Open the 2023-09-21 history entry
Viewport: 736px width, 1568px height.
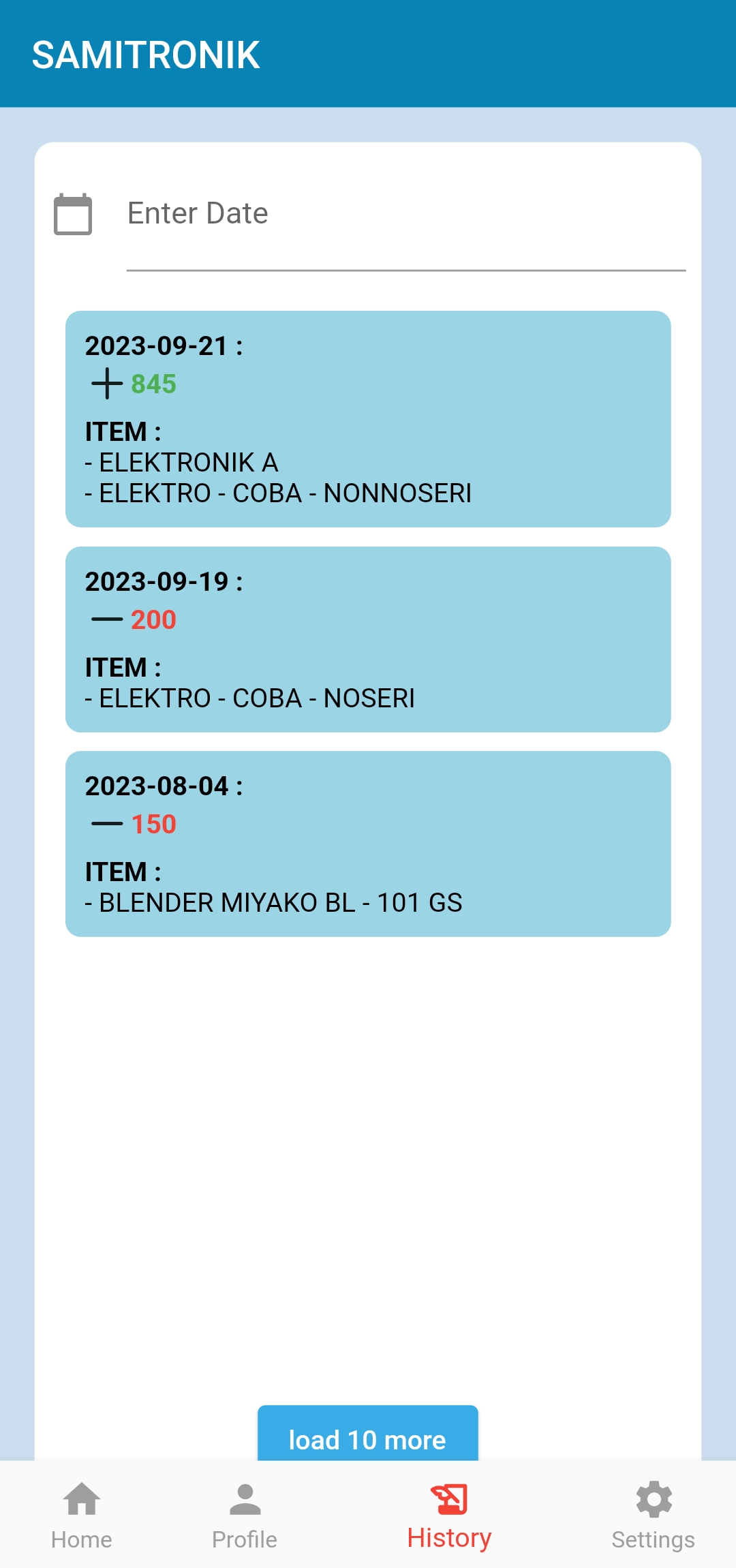click(x=368, y=419)
